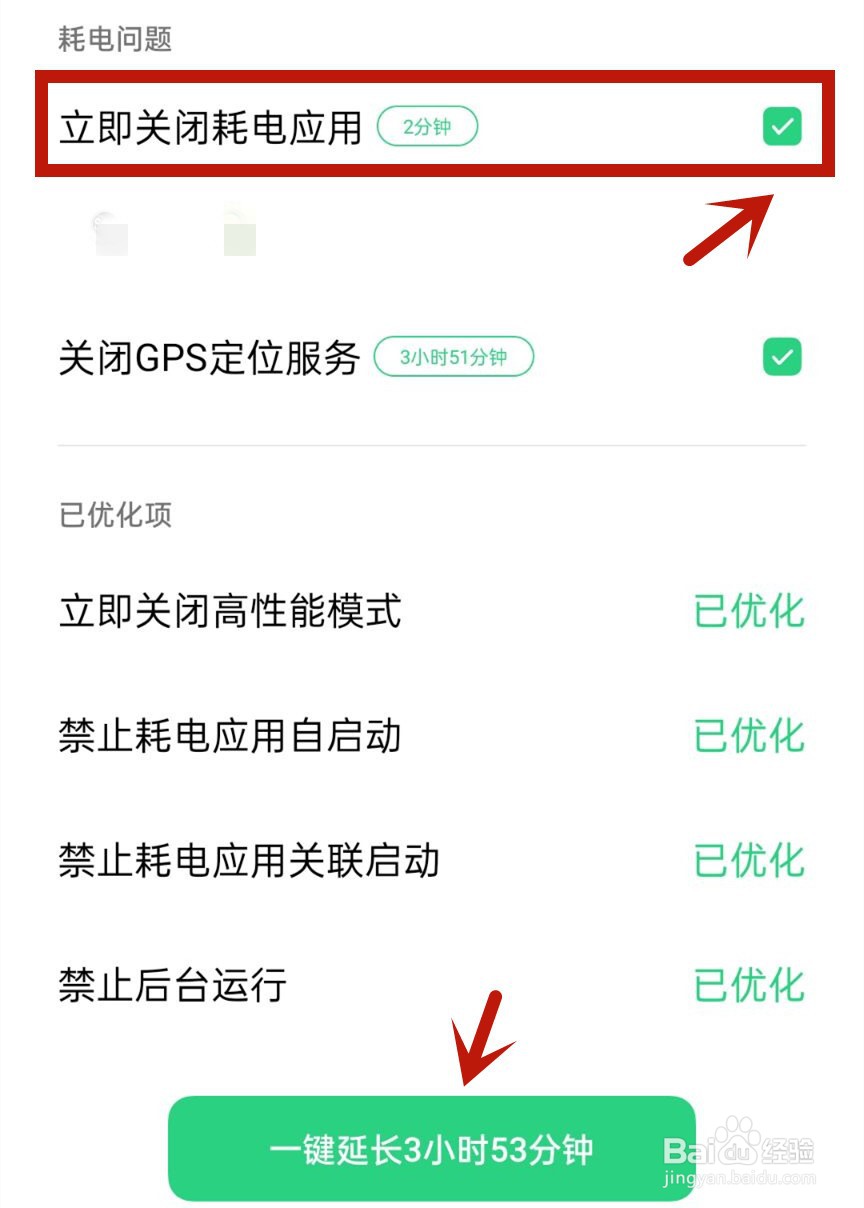This screenshot has height=1208, width=864.
Task: Tap the 2分钟 time estimate pill
Action: coord(428,127)
